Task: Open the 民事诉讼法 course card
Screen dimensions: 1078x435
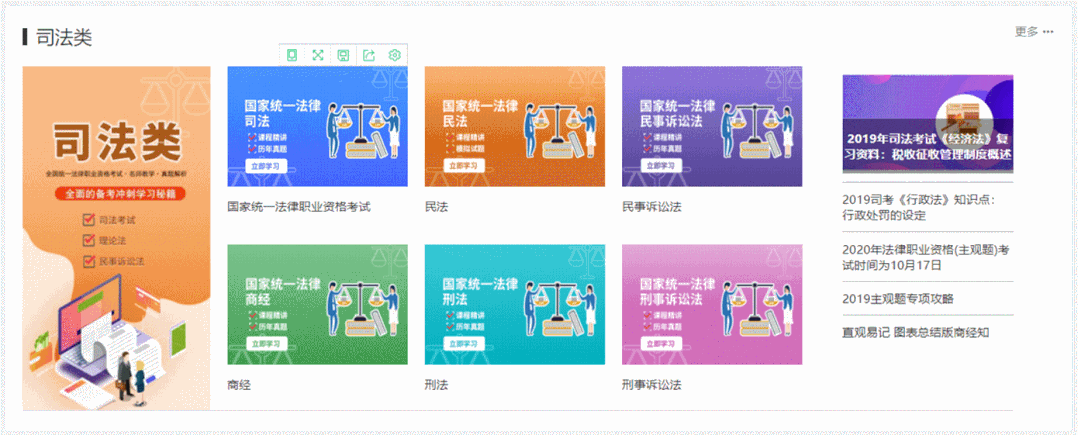Action: point(712,127)
